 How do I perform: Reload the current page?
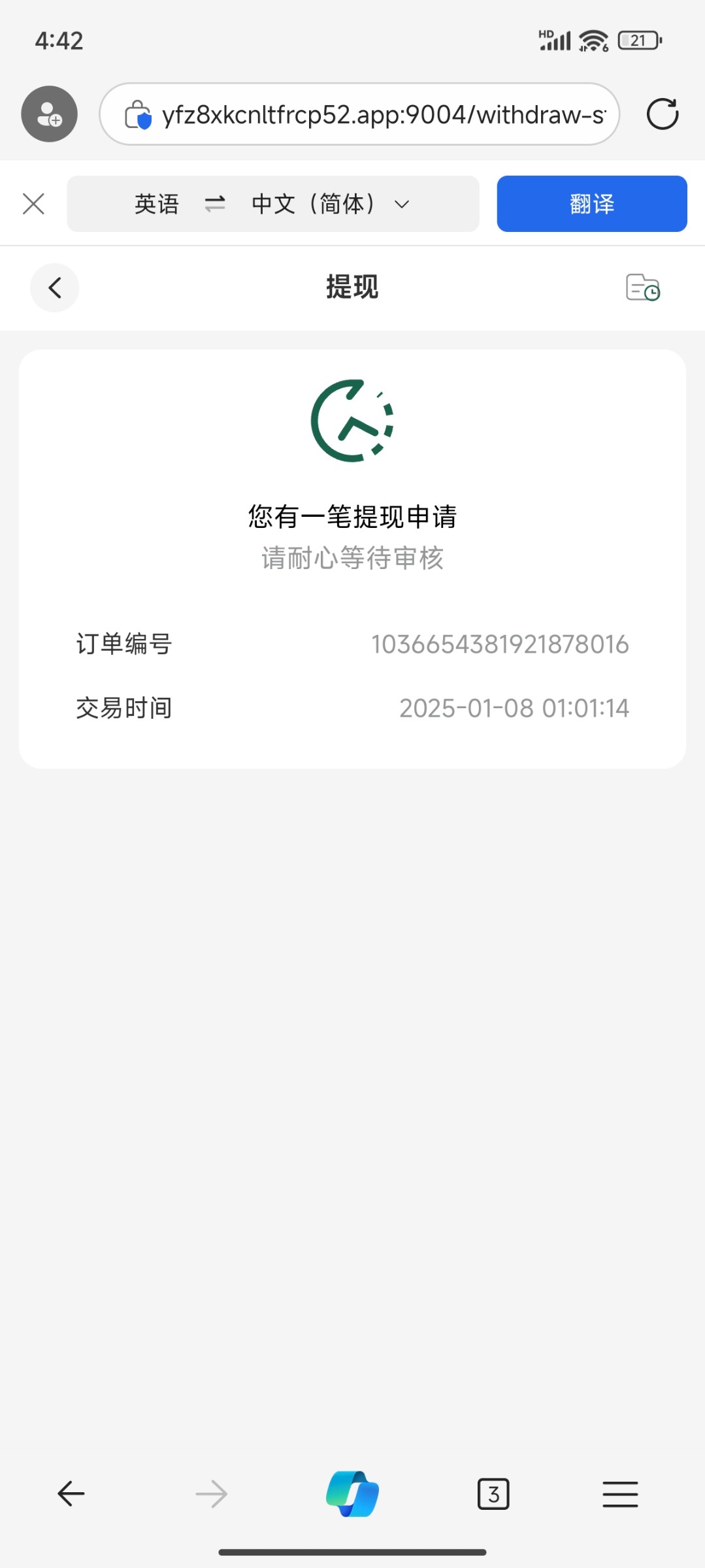click(662, 114)
